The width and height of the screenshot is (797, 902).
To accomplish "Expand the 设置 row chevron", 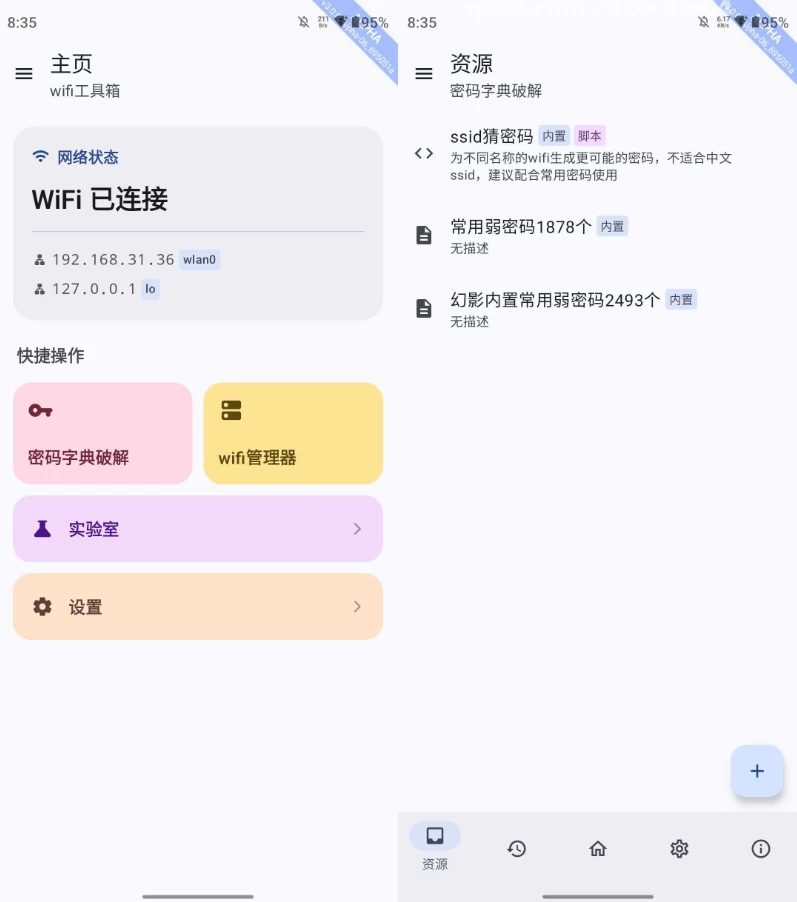I will pos(357,606).
